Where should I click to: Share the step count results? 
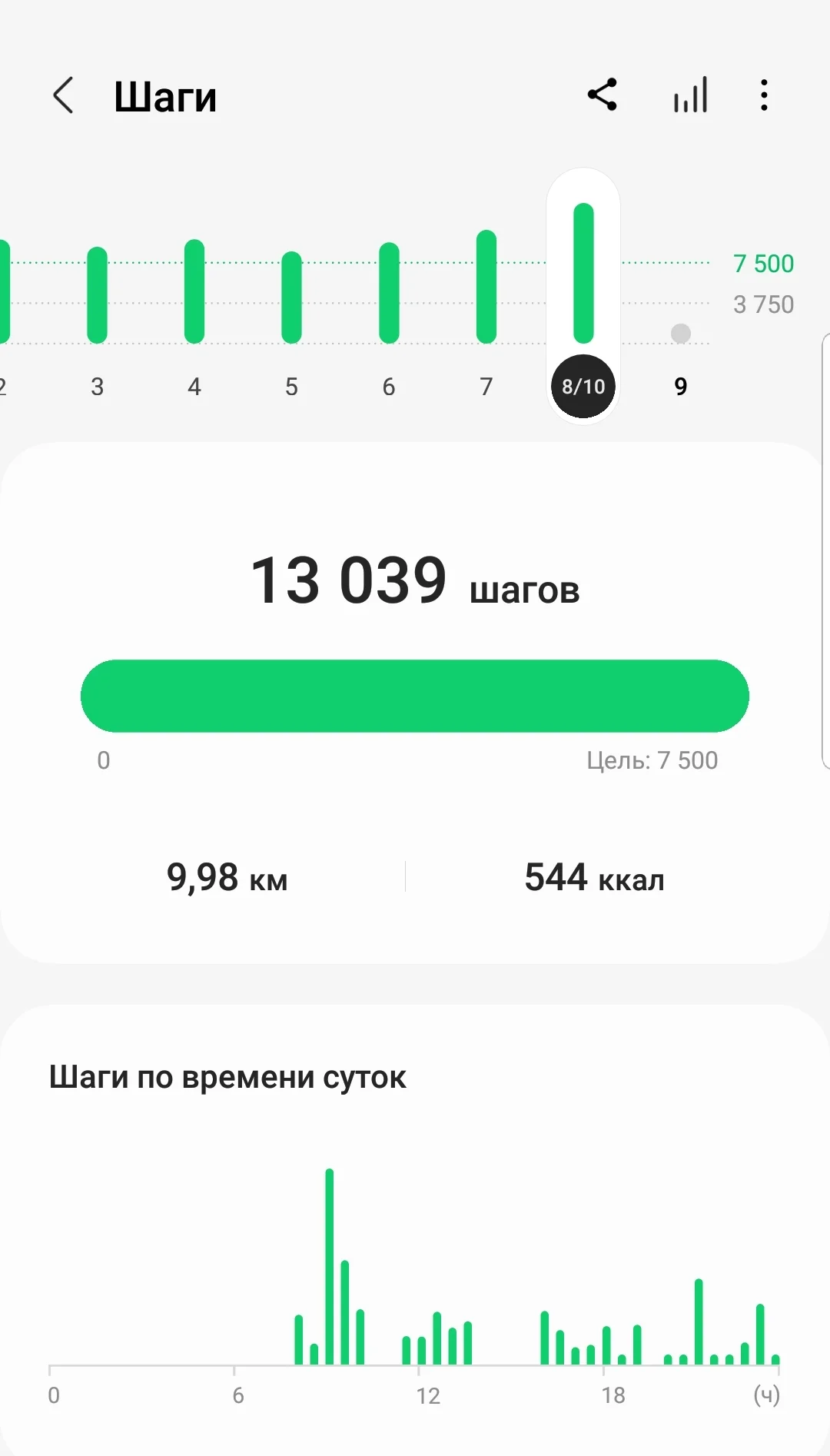(x=602, y=95)
